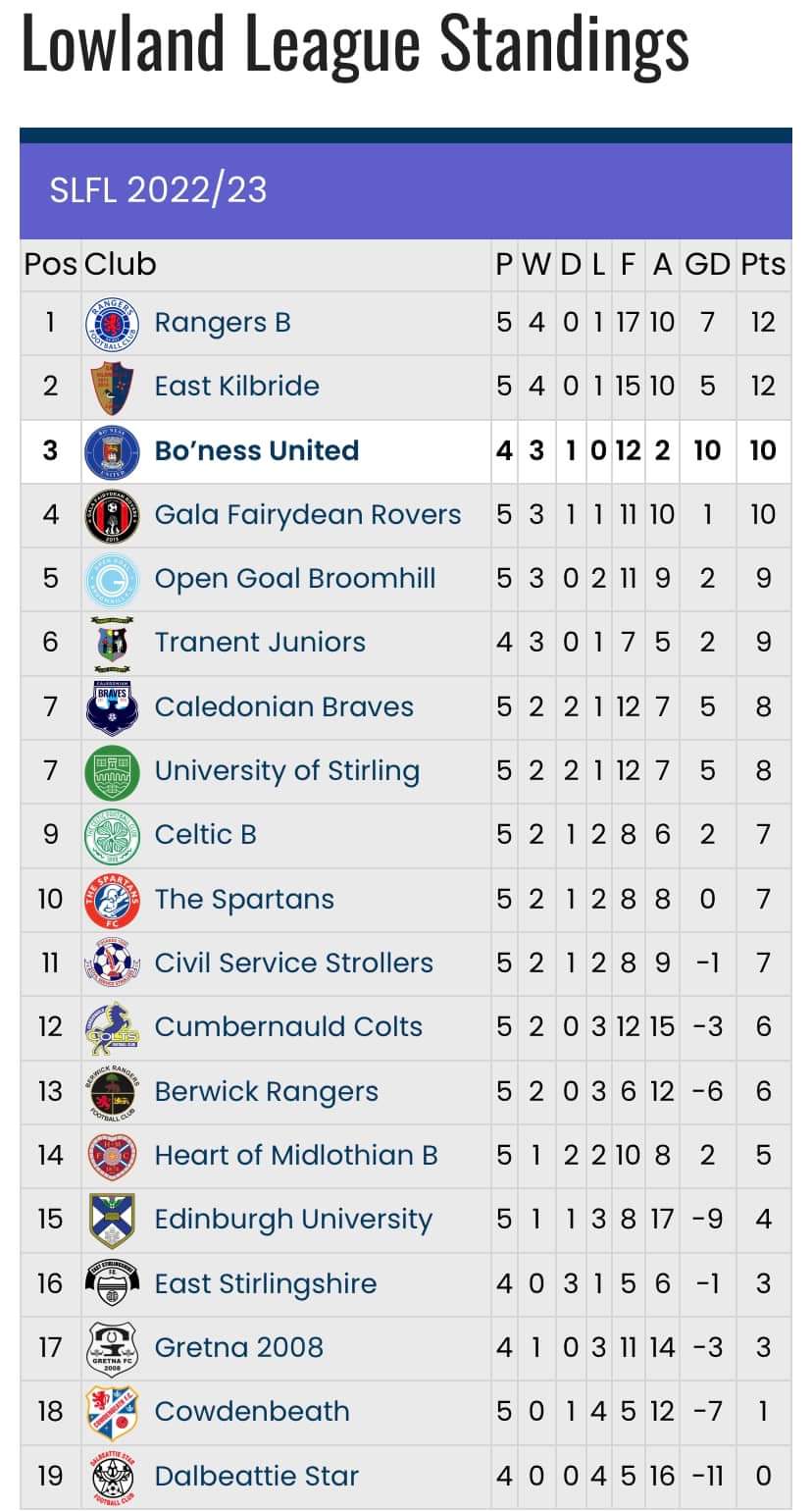The image size is (812, 1511).
Task: Open the Celtic B link
Action: (206, 835)
